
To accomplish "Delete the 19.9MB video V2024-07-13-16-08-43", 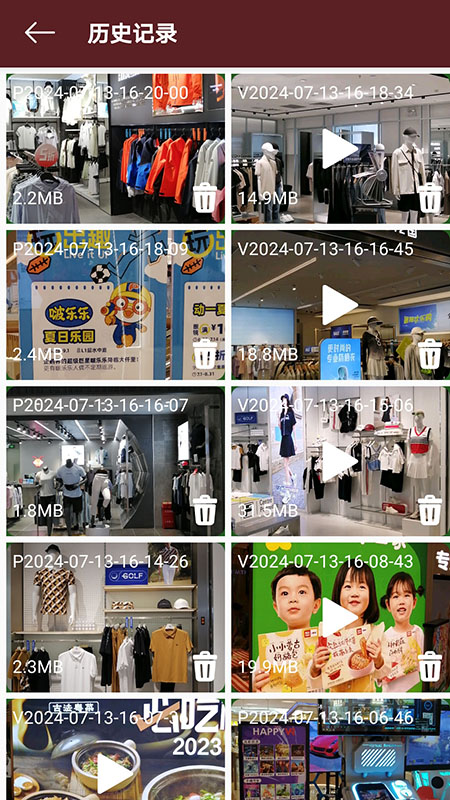I will click(x=430, y=666).
